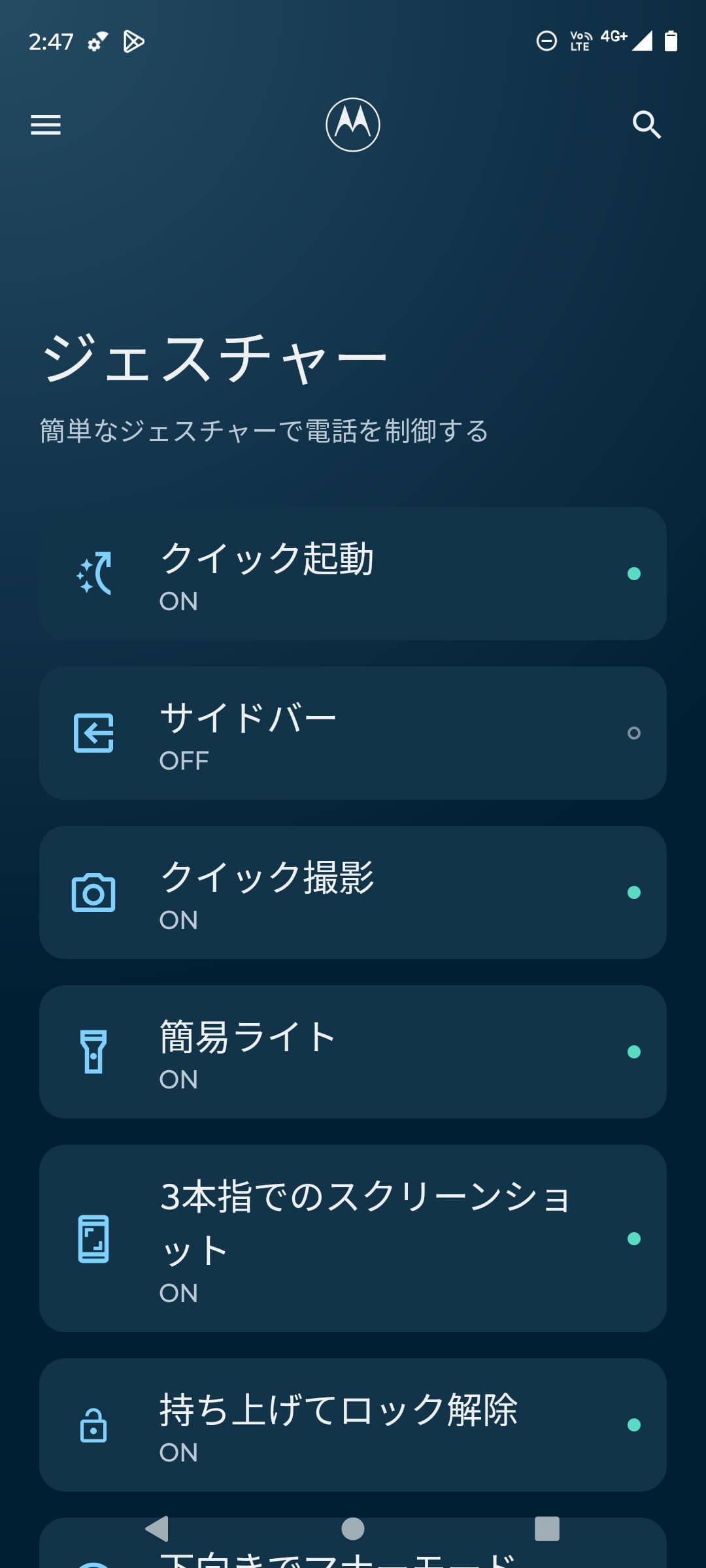Open the navigation drawer menu

[x=44, y=125]
